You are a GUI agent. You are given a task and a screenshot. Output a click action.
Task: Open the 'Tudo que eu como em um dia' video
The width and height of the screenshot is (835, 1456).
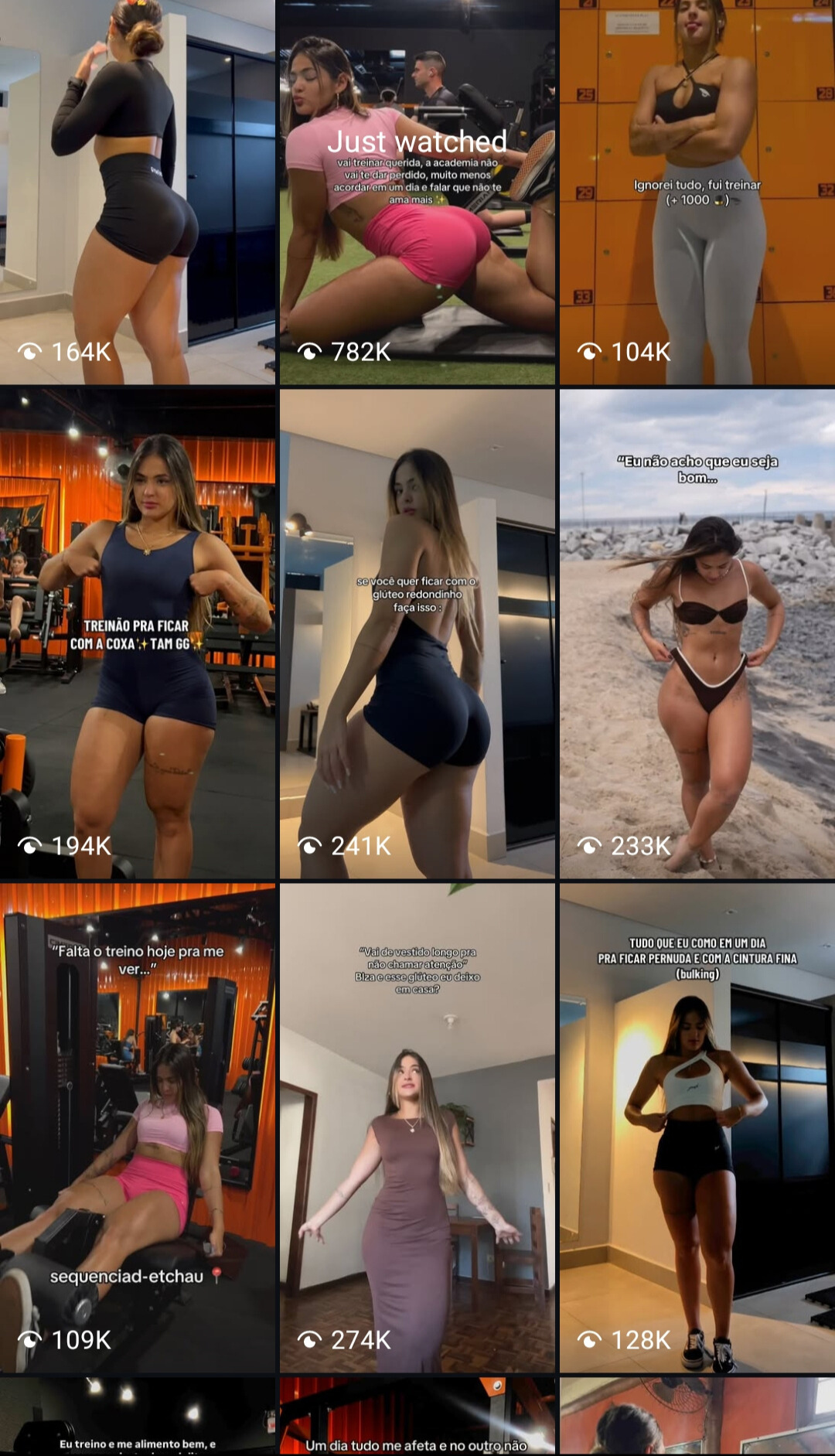[x=697, y=1127]
